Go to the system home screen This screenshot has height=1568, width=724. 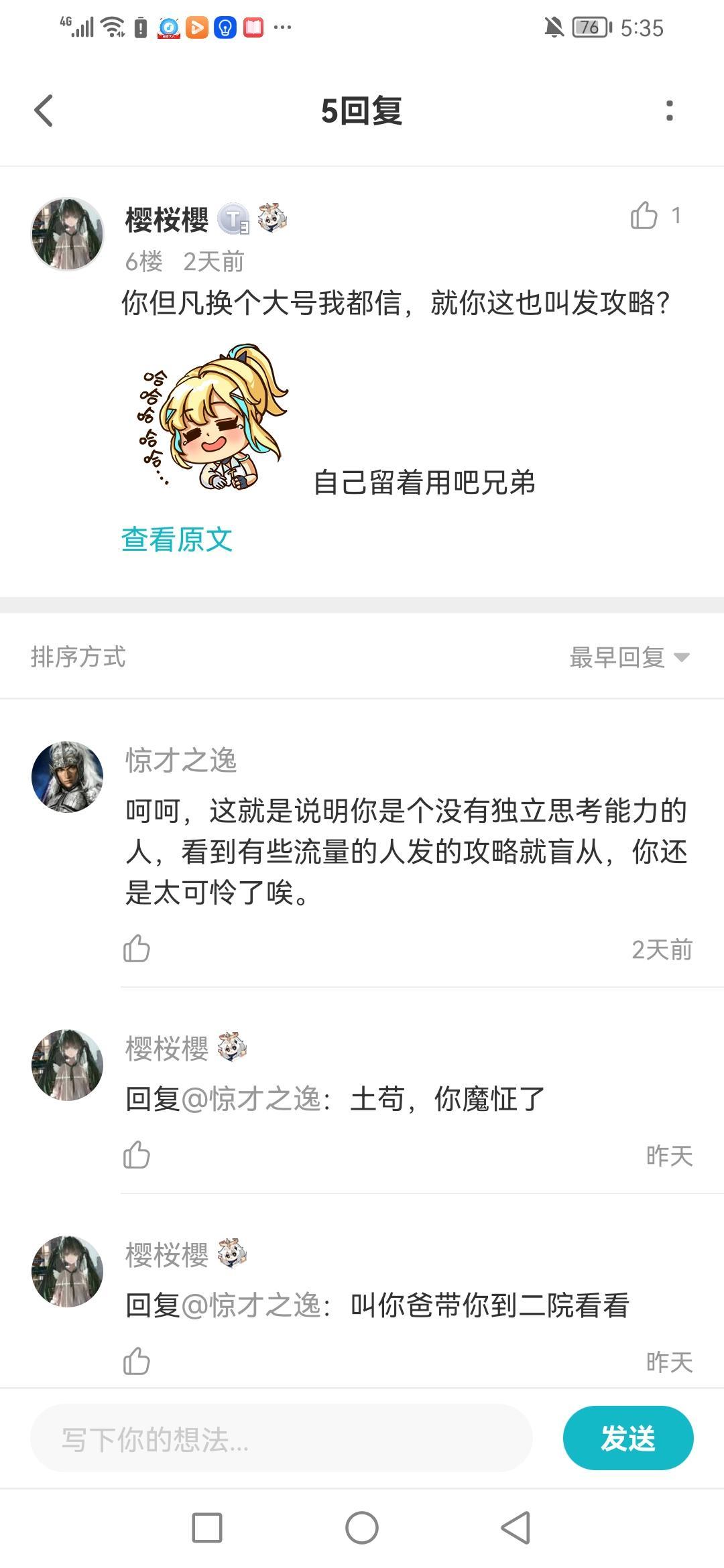click(x=362, y=1528)
